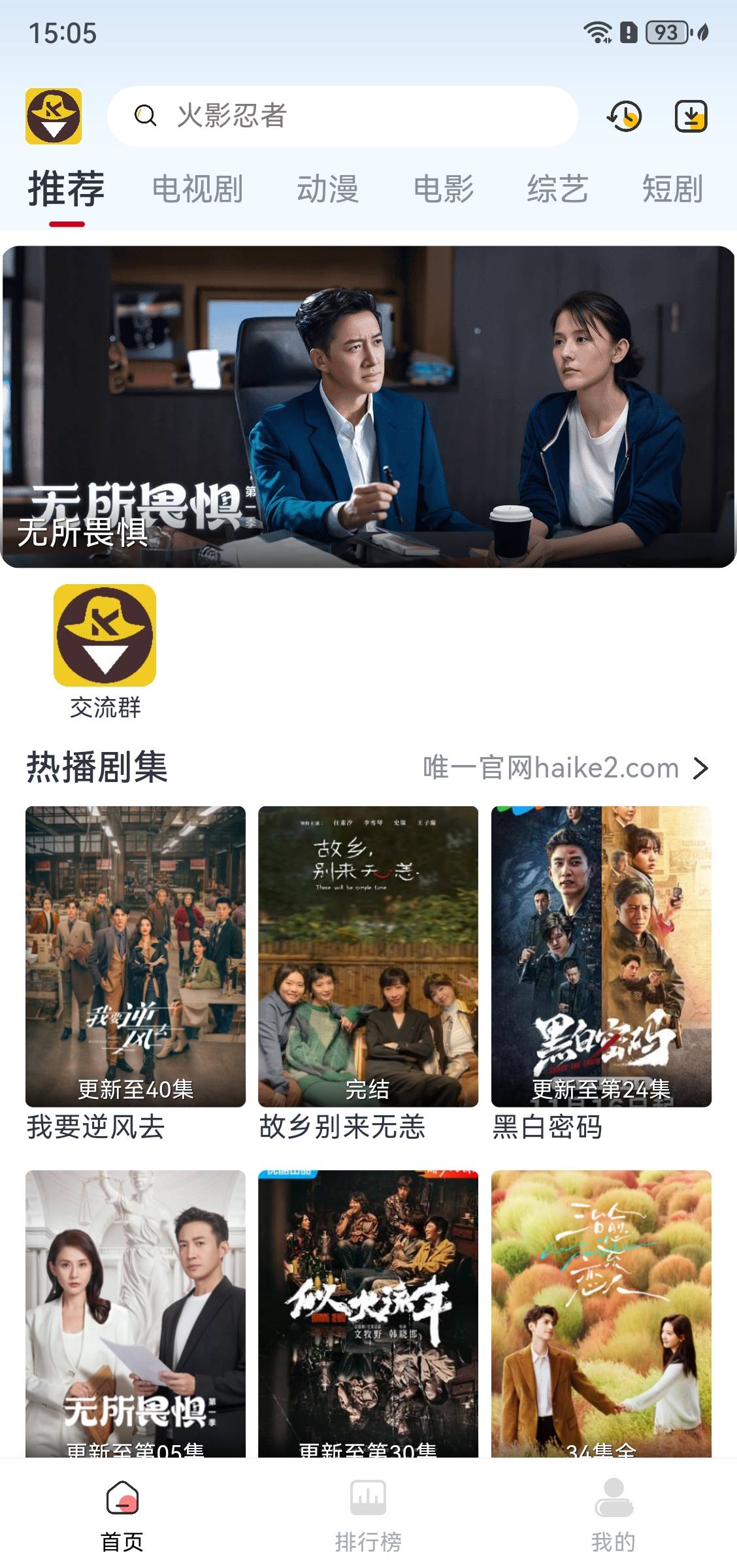
Task: Switch to the 动漫 tab
Action: (328, 189)
